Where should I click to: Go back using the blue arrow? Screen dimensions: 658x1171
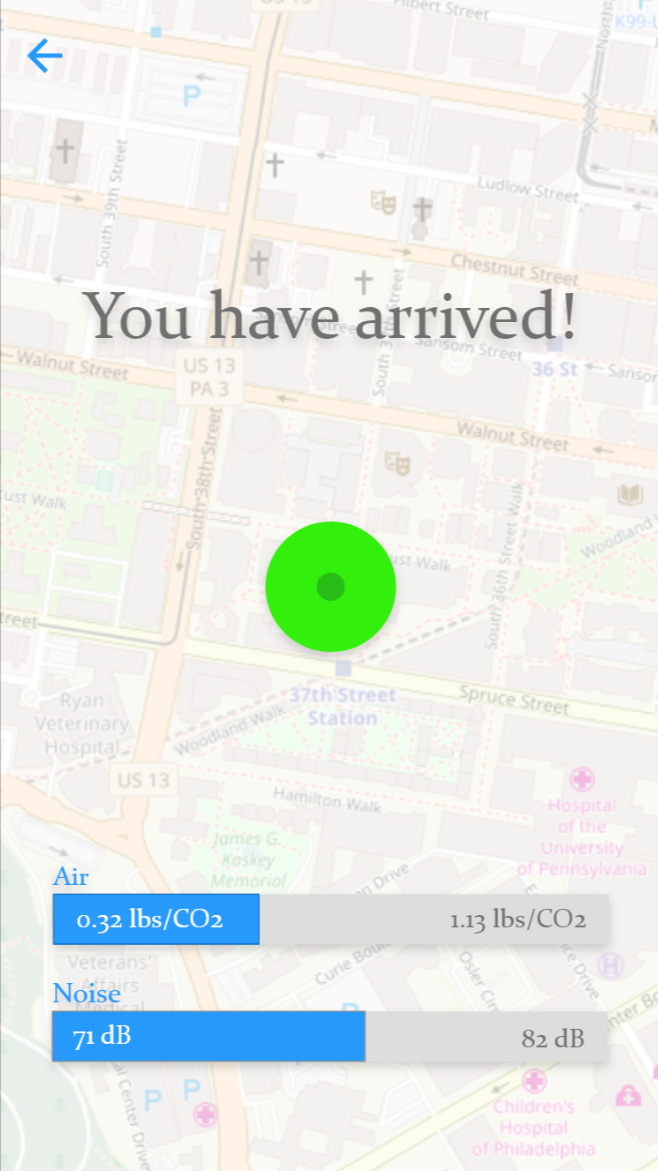click(x=45, y=56)
